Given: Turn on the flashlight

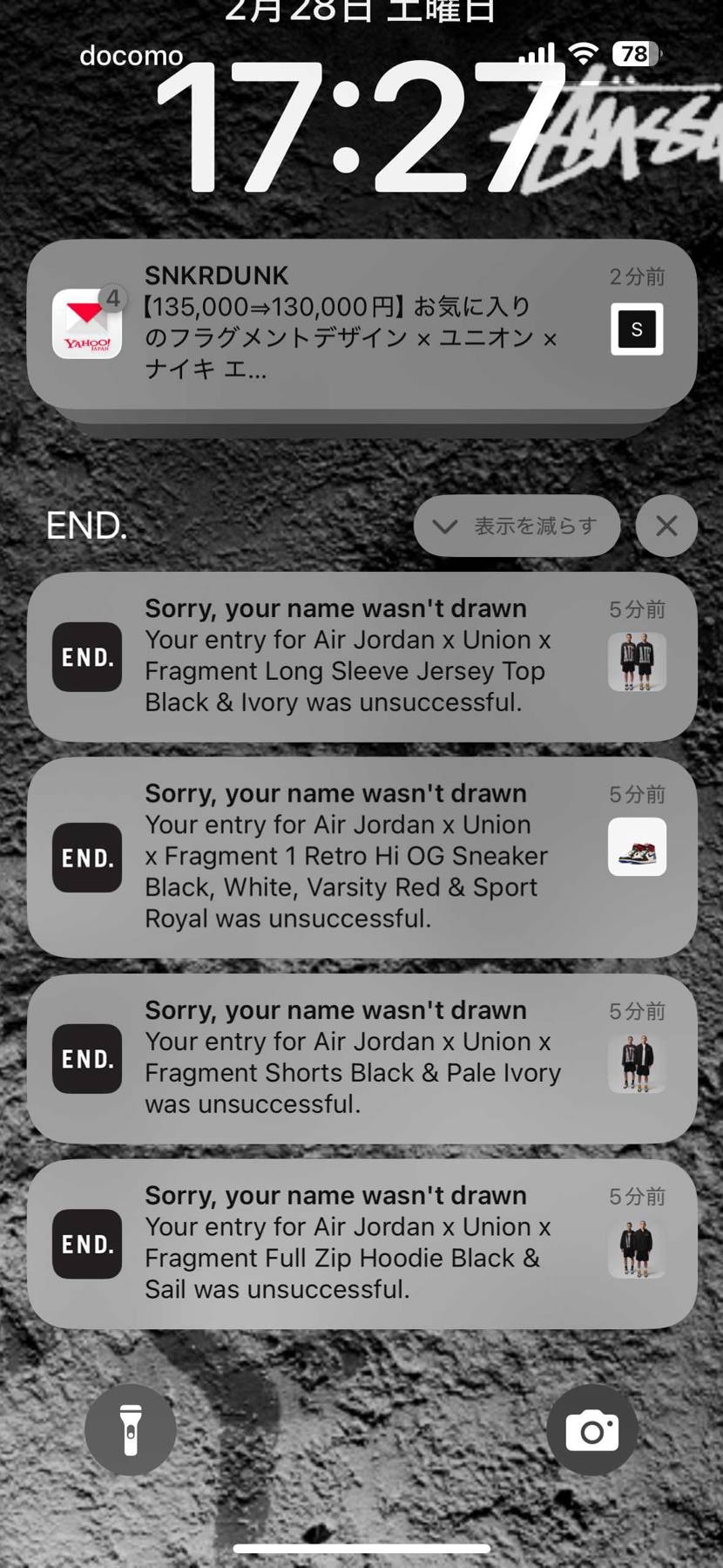Looking at the screenshot, I should [131, 1430].
